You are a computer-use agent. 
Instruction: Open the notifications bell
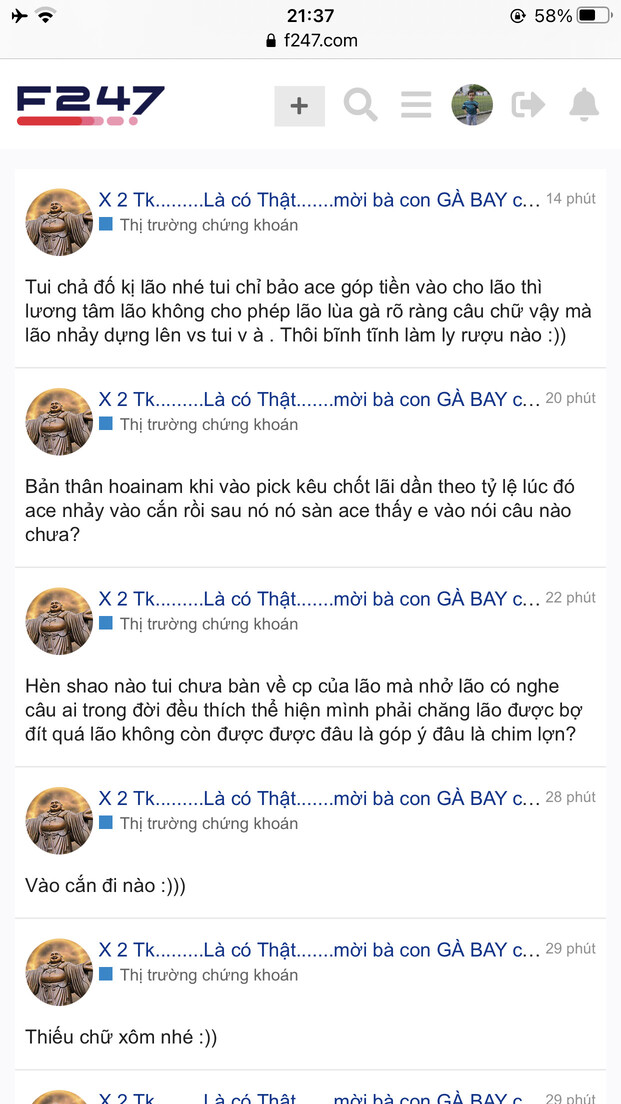coord(583,105)
